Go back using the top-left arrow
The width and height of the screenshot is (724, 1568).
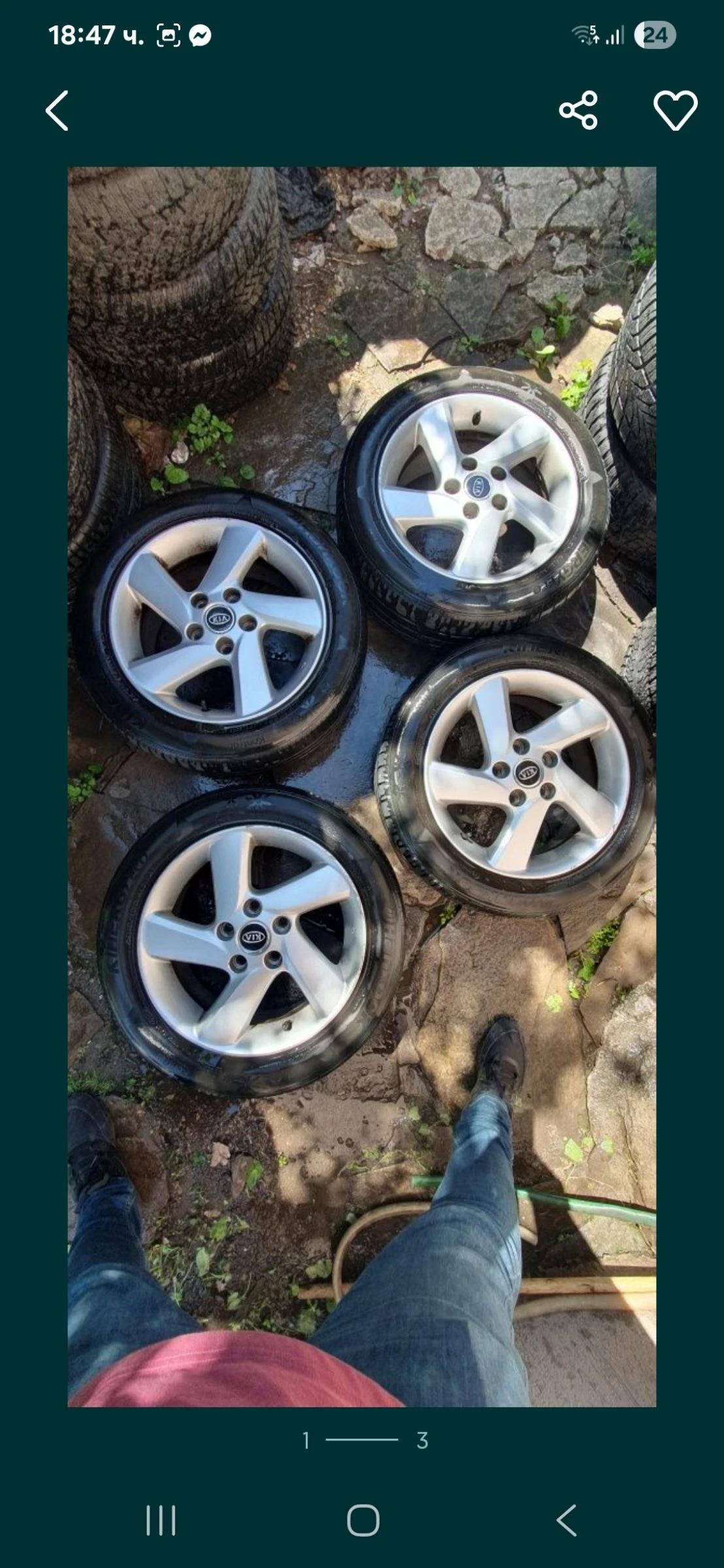(x=58, y=110)
